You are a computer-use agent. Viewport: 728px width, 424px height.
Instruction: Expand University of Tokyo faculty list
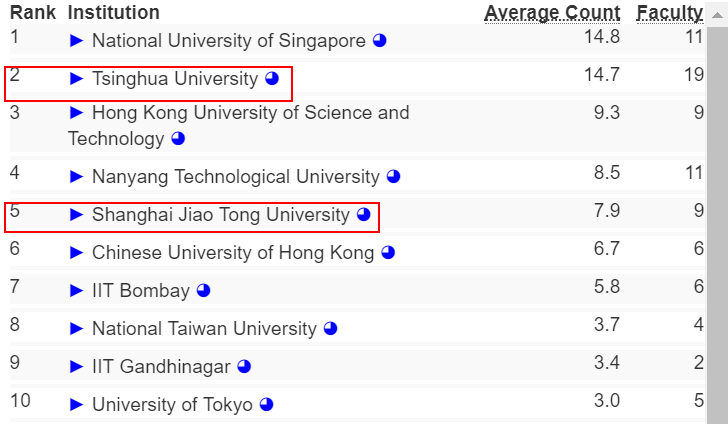click(77, 405)
